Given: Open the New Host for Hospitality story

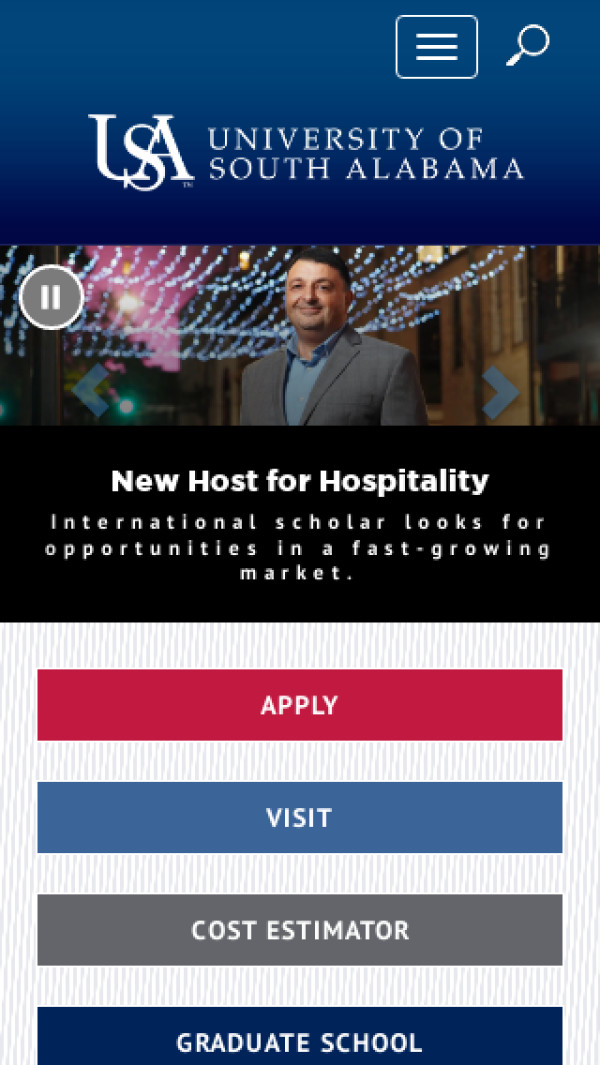Looking at the screenshot, I should 299,481.
